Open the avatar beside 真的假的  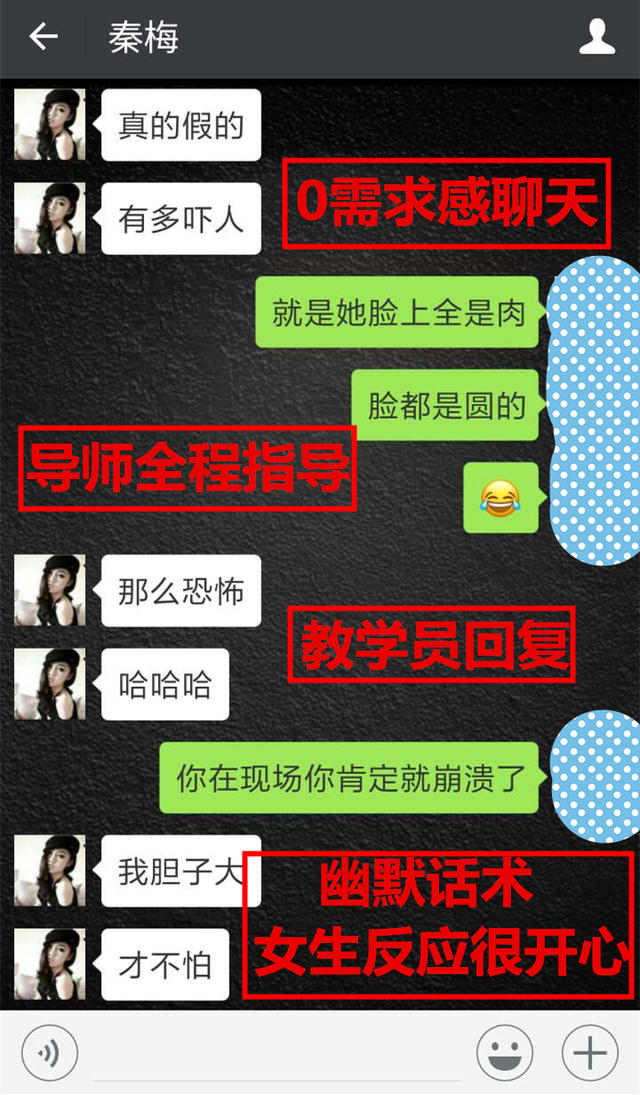[x=49, y=125]
